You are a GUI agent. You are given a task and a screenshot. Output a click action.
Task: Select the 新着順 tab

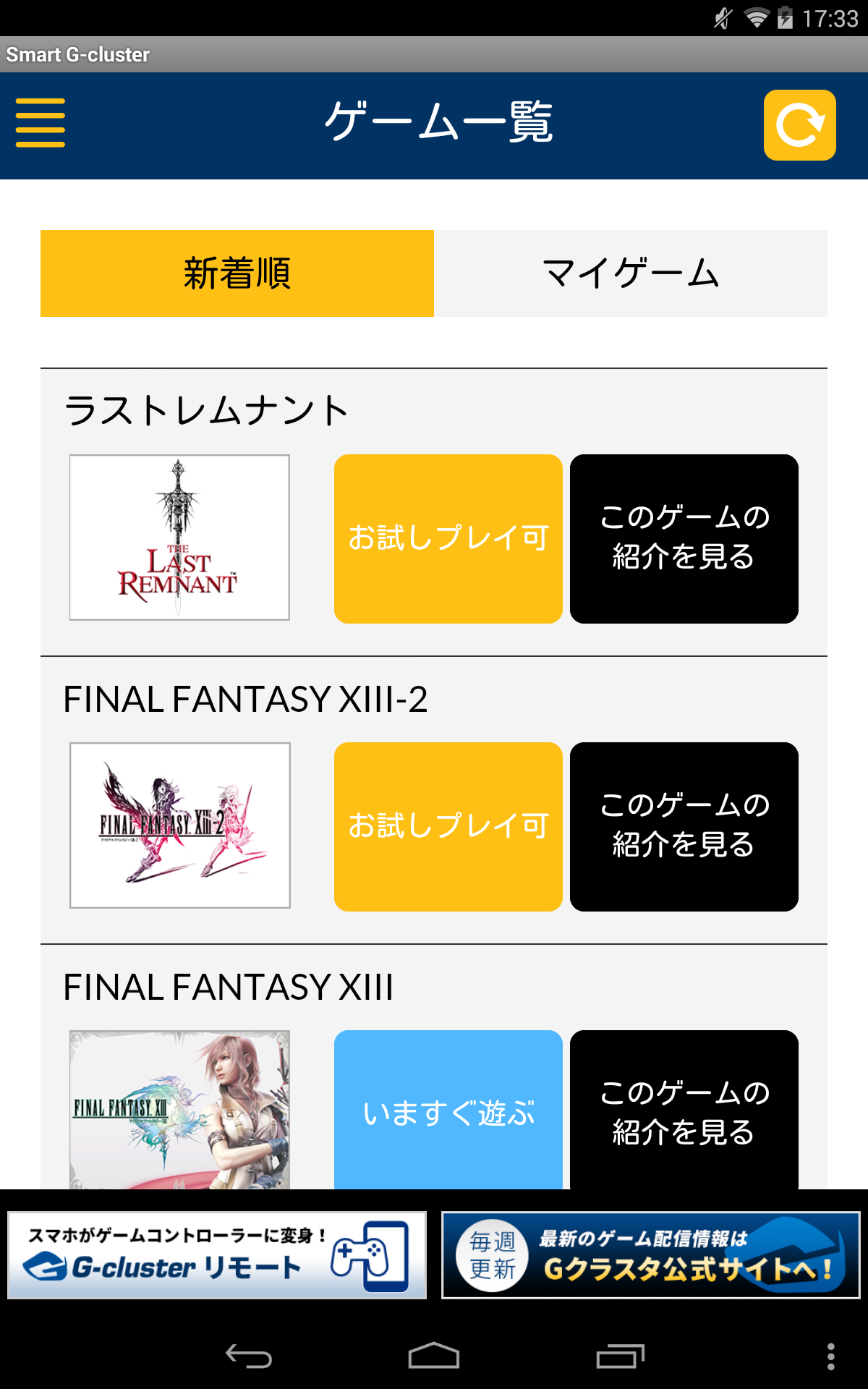tap(237, 273)
